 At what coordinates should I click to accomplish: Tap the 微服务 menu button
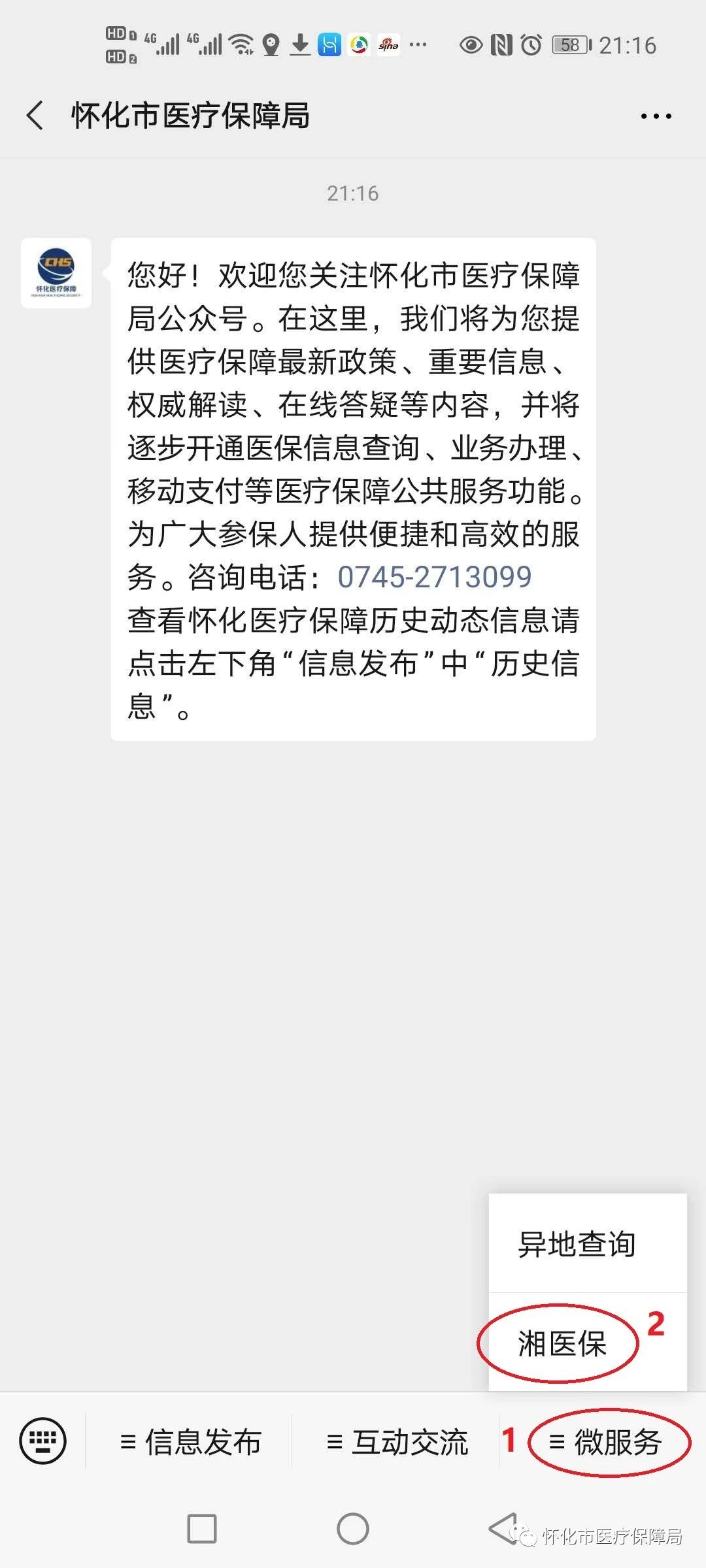[605, 1442]
